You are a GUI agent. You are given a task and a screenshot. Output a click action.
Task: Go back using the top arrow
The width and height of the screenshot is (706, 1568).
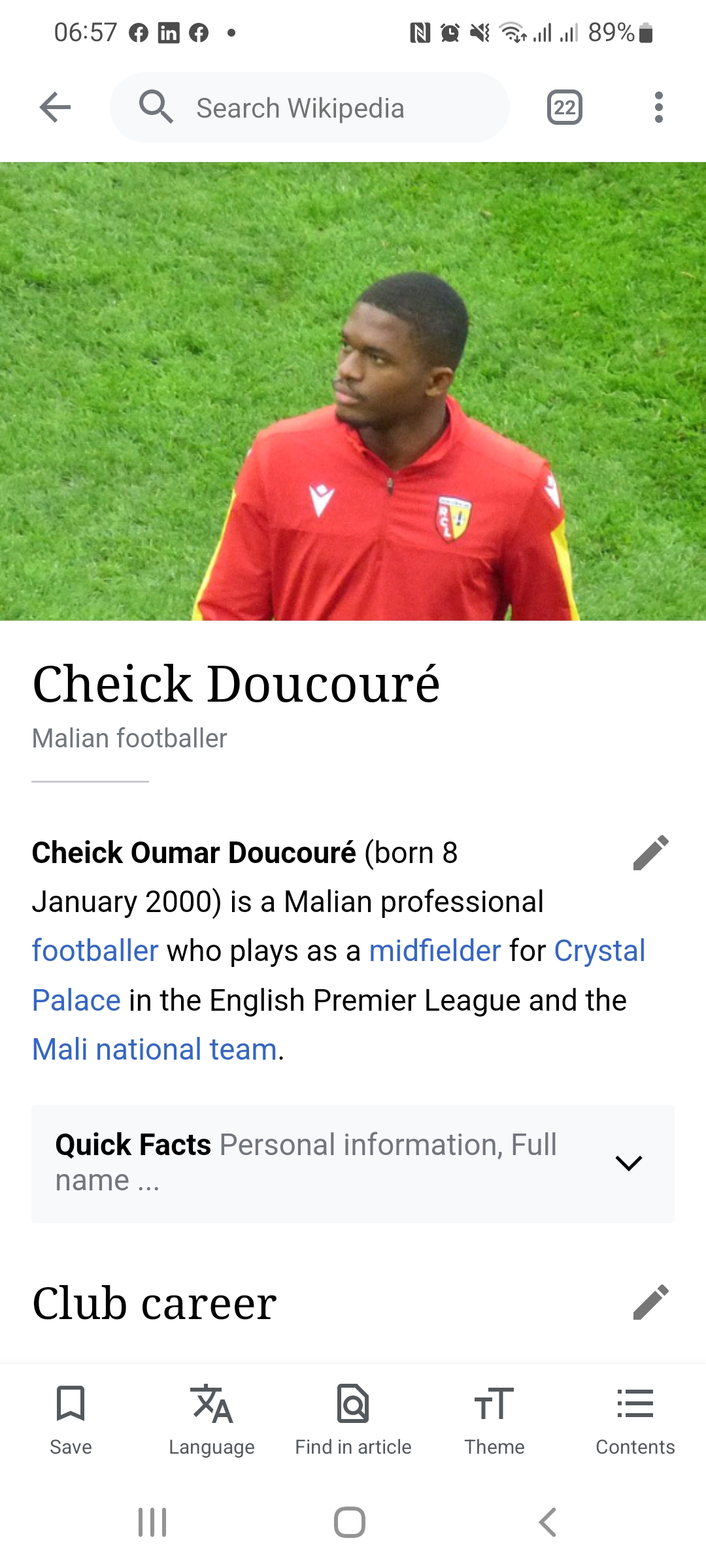(x=55, y=107)
